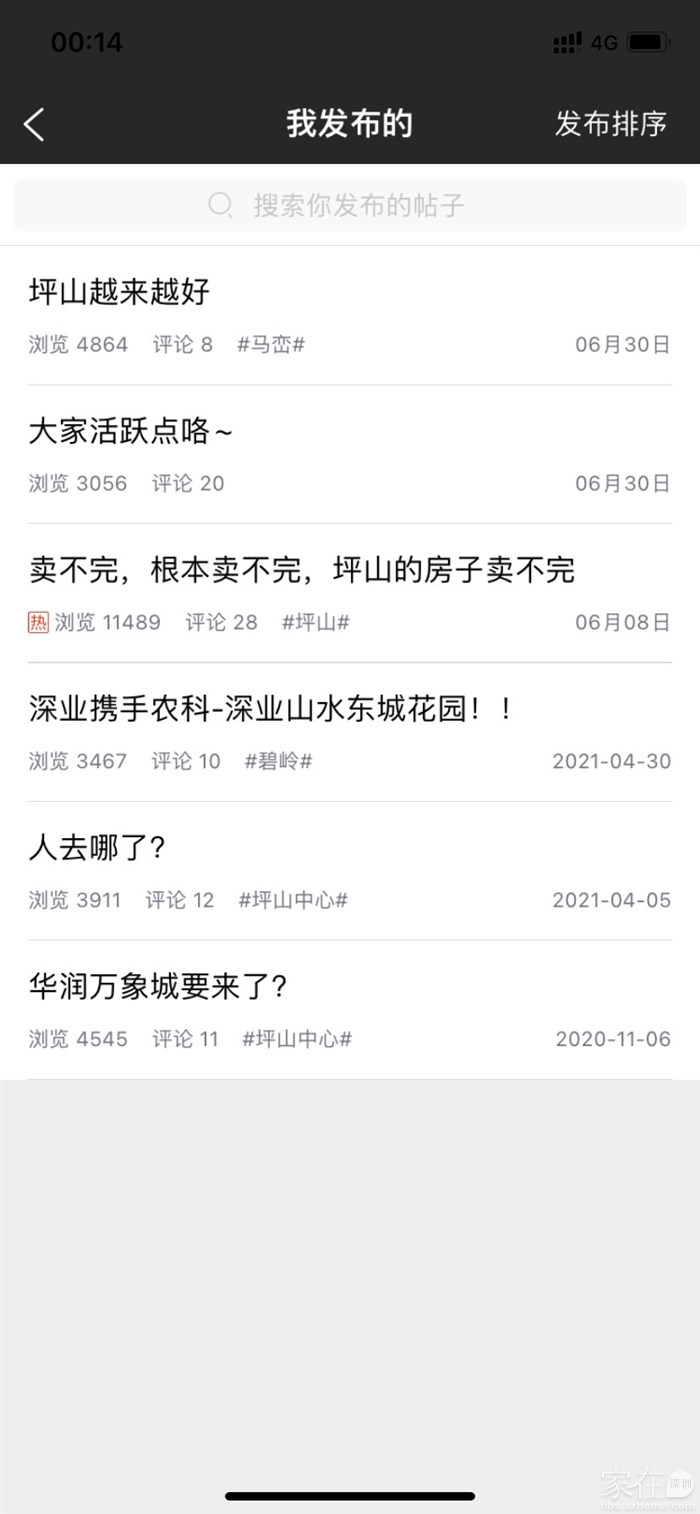The height and width of the screenshot is (1514, 700).
Task: Tap the 搜索你发布的帖子 search field
Action: tap(350, 206)
